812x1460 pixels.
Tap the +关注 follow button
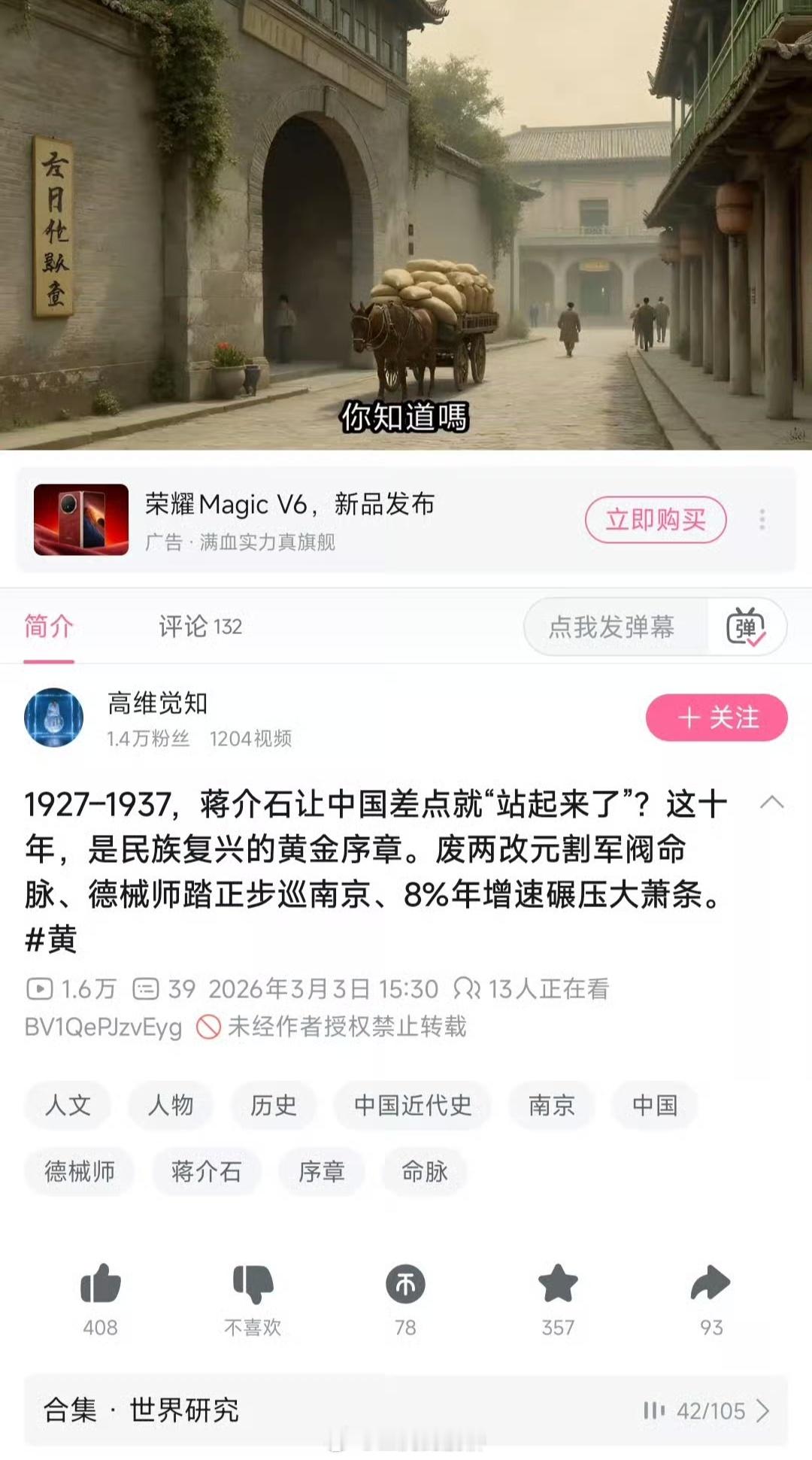click(716, 718)
